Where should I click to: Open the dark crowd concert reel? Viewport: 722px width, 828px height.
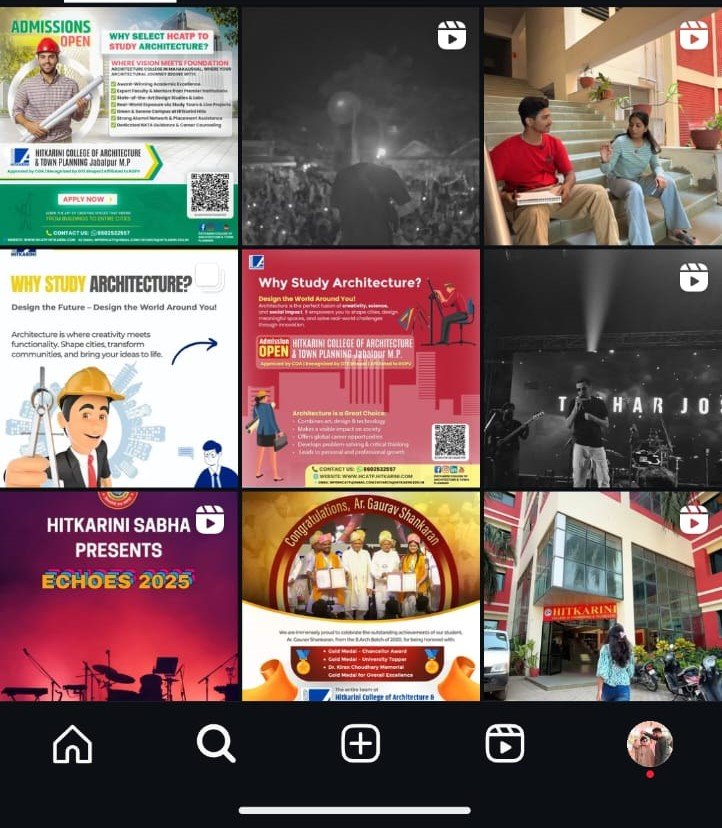click(x=360, y=125)
